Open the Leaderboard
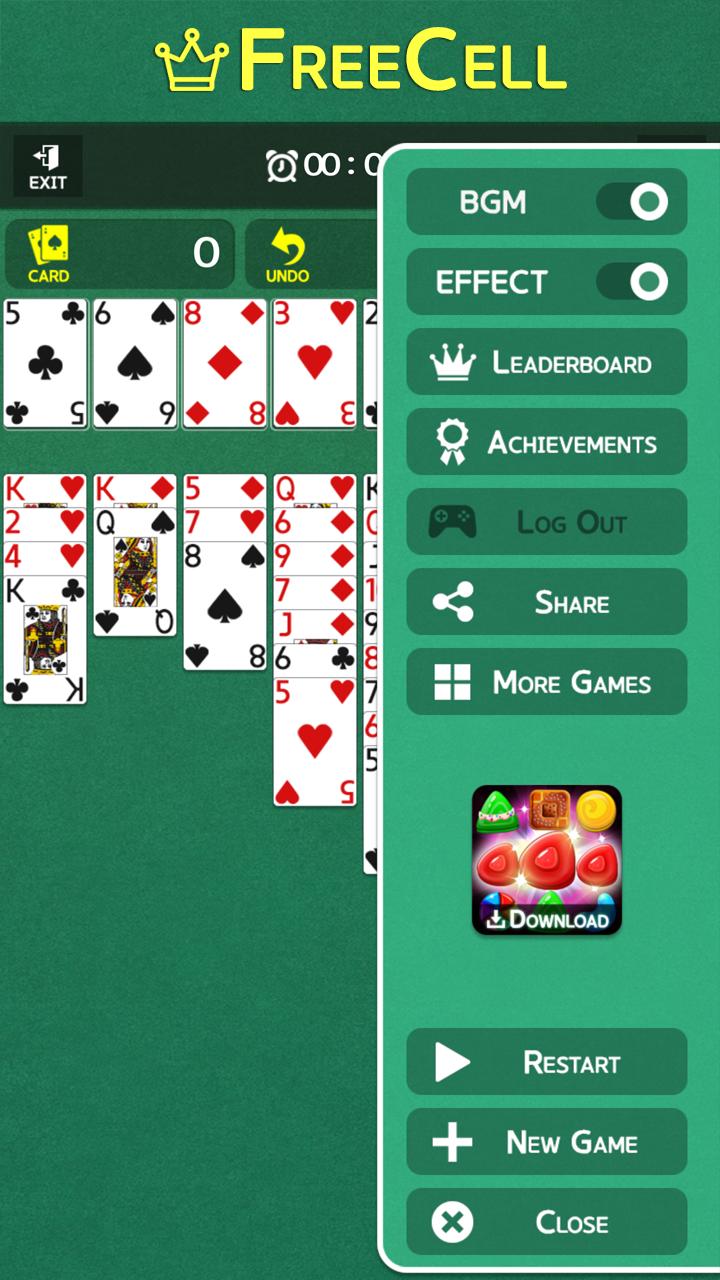Screen dimensions: 720x1280 547,362
